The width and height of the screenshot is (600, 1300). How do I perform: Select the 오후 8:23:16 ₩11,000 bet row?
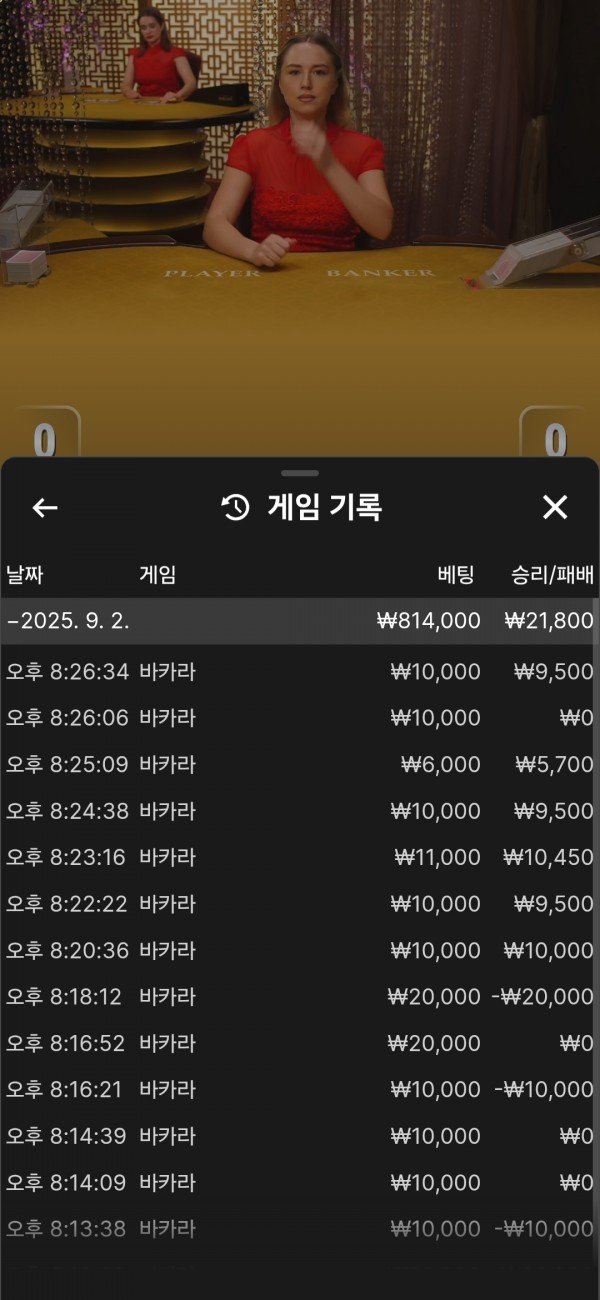tap(300, 857)
